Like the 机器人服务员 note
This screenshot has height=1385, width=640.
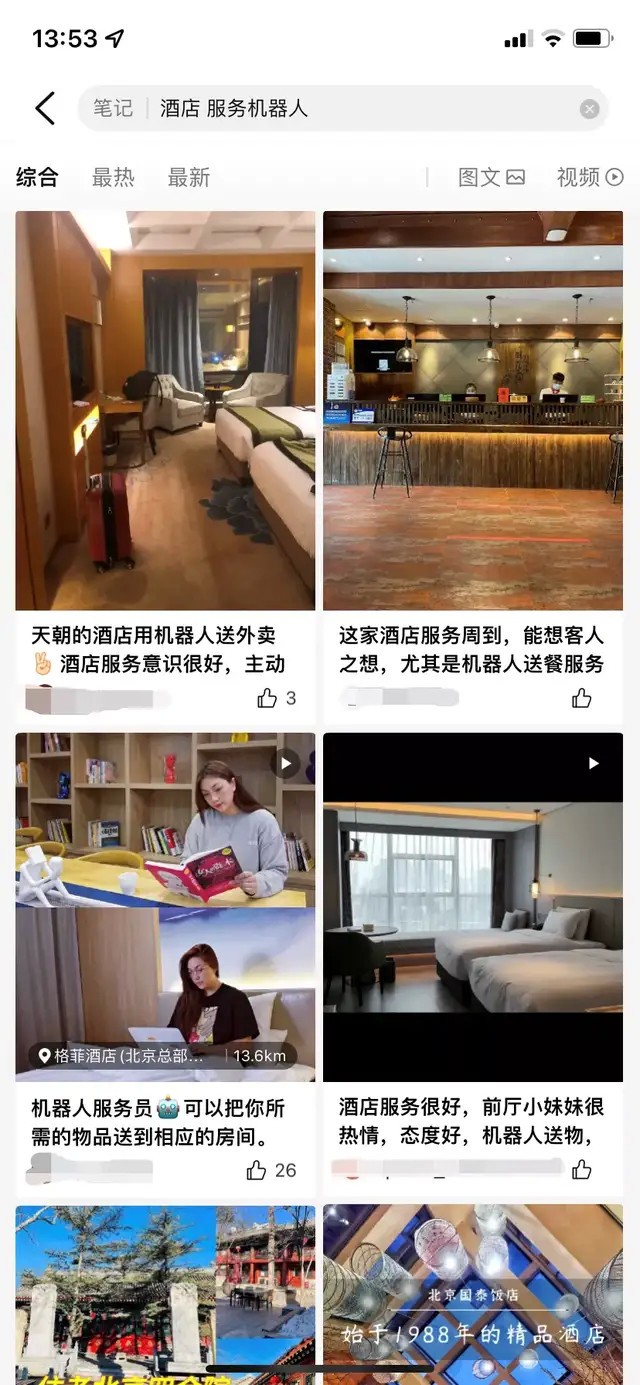pyautogui.click(x=258, y=1170)
